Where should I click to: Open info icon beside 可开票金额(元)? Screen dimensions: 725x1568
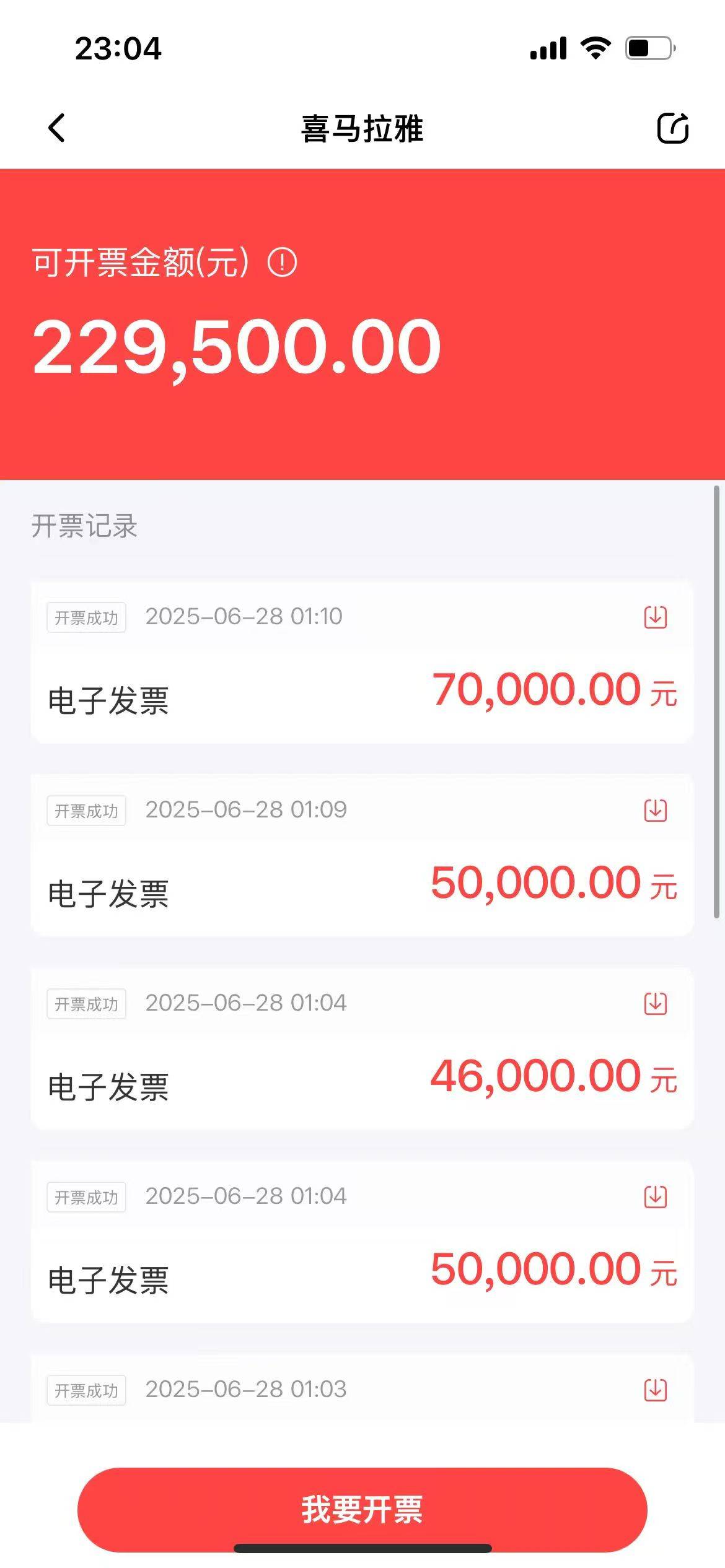pyautogui.click(x=282, y=262)
